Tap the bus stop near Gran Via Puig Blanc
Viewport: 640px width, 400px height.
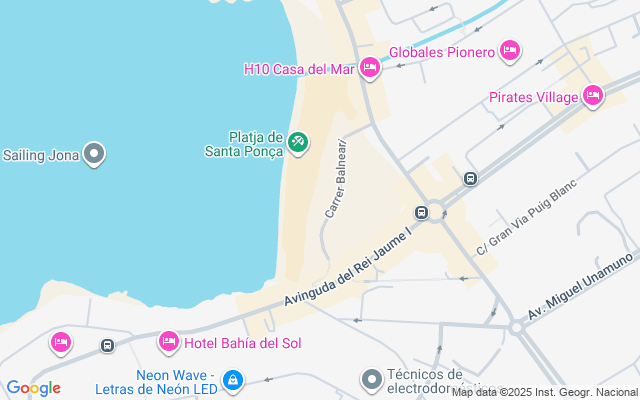point(470,178)
